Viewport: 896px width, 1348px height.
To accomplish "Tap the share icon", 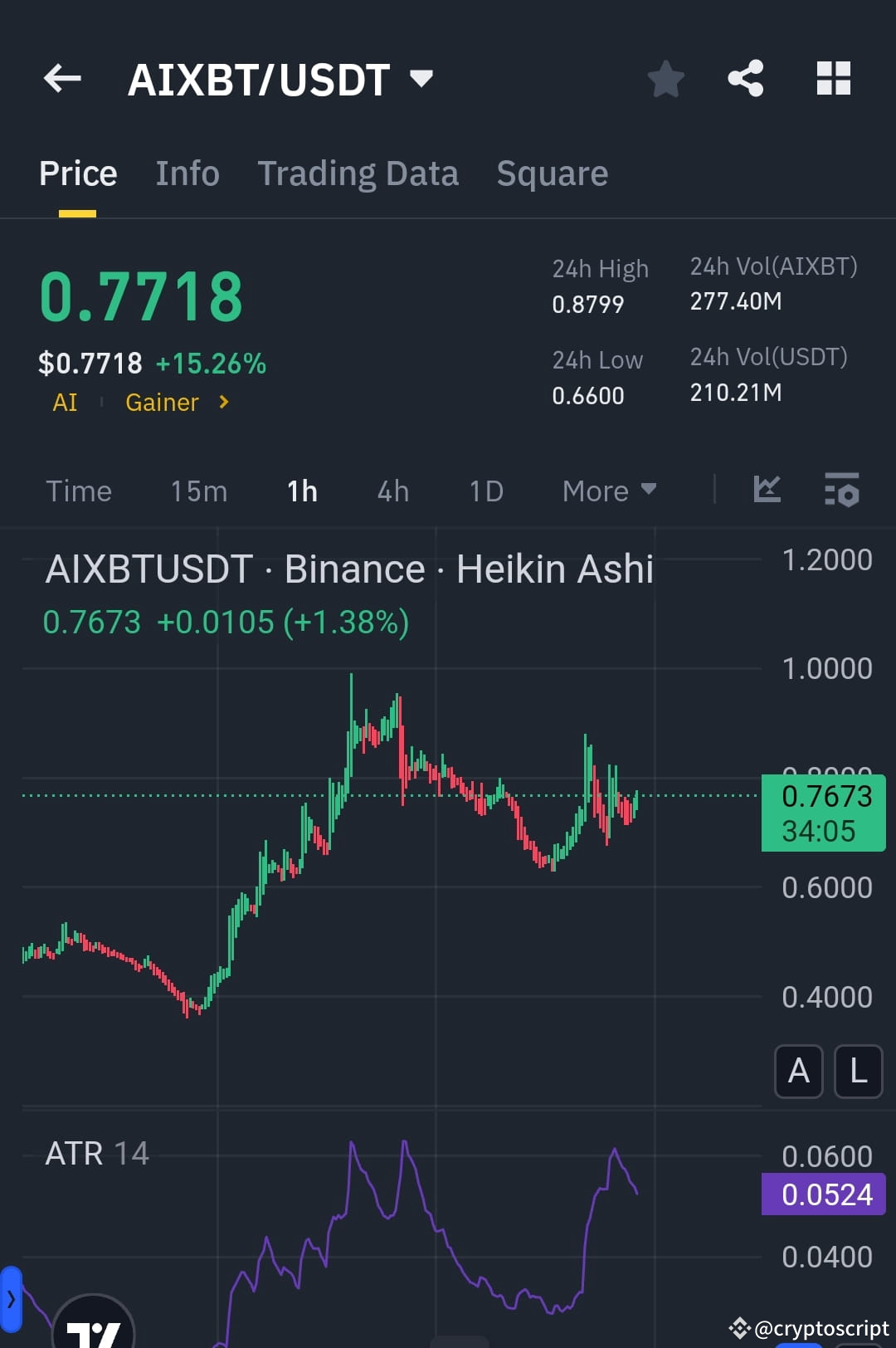I will (745, 78).
